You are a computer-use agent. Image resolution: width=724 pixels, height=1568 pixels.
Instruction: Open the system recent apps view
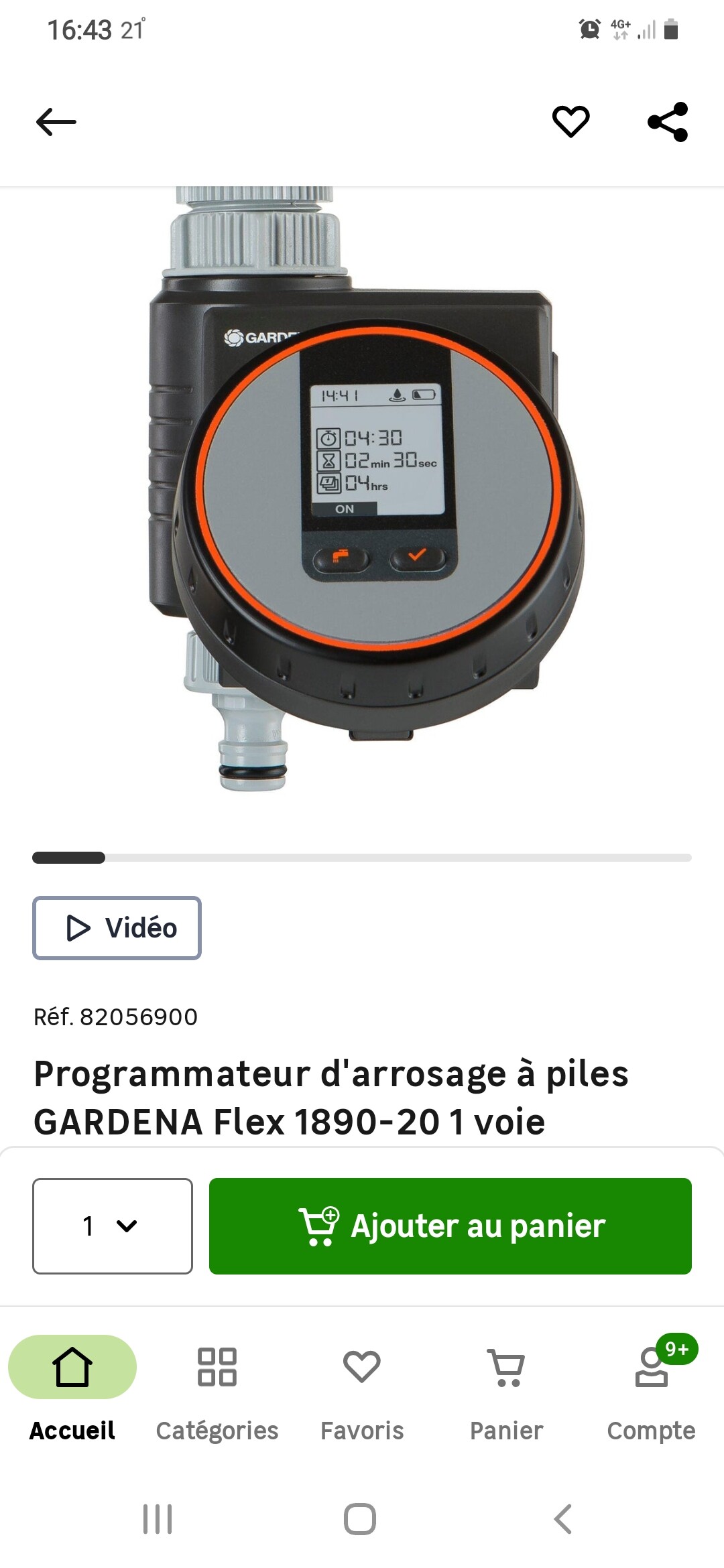[x=158, y=1519]
